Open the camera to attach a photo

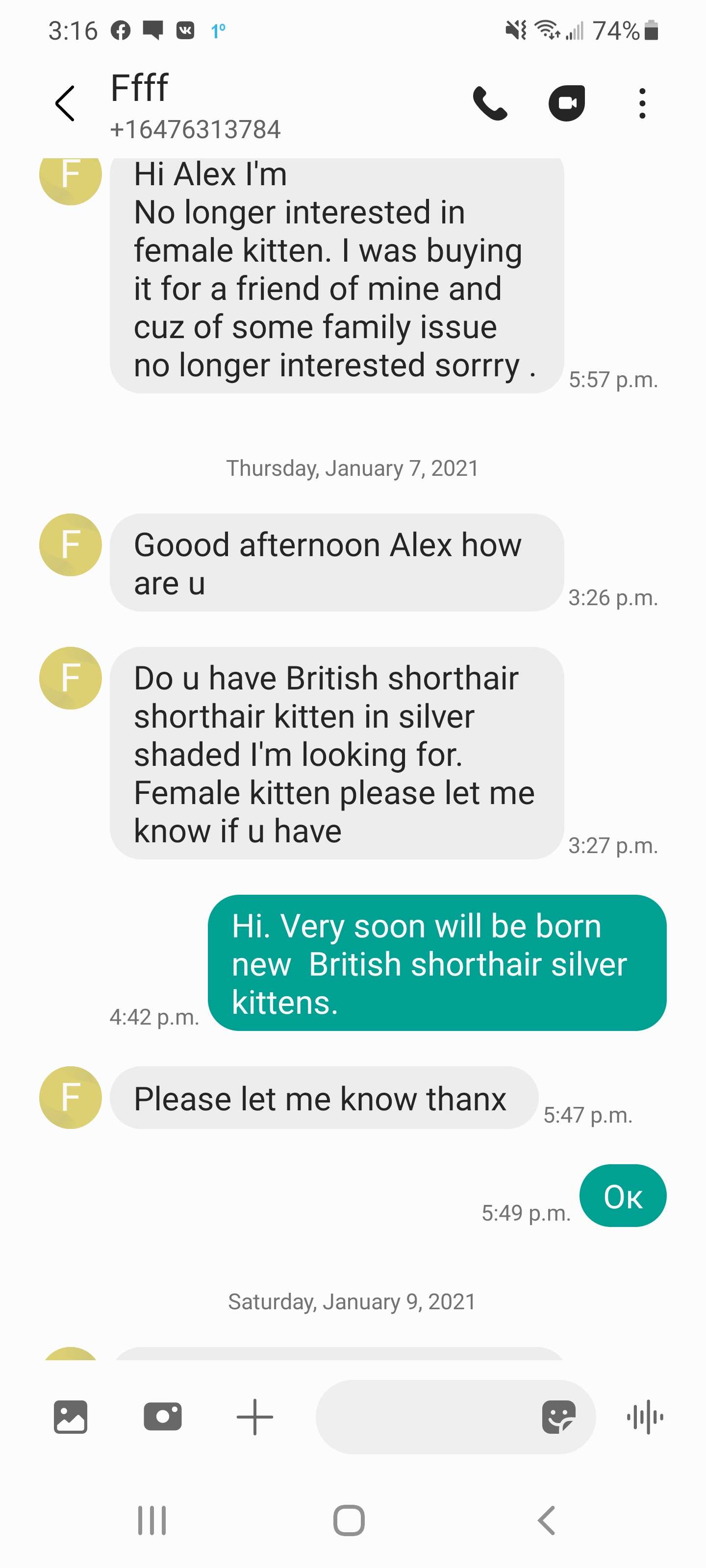pos(162,1417)
